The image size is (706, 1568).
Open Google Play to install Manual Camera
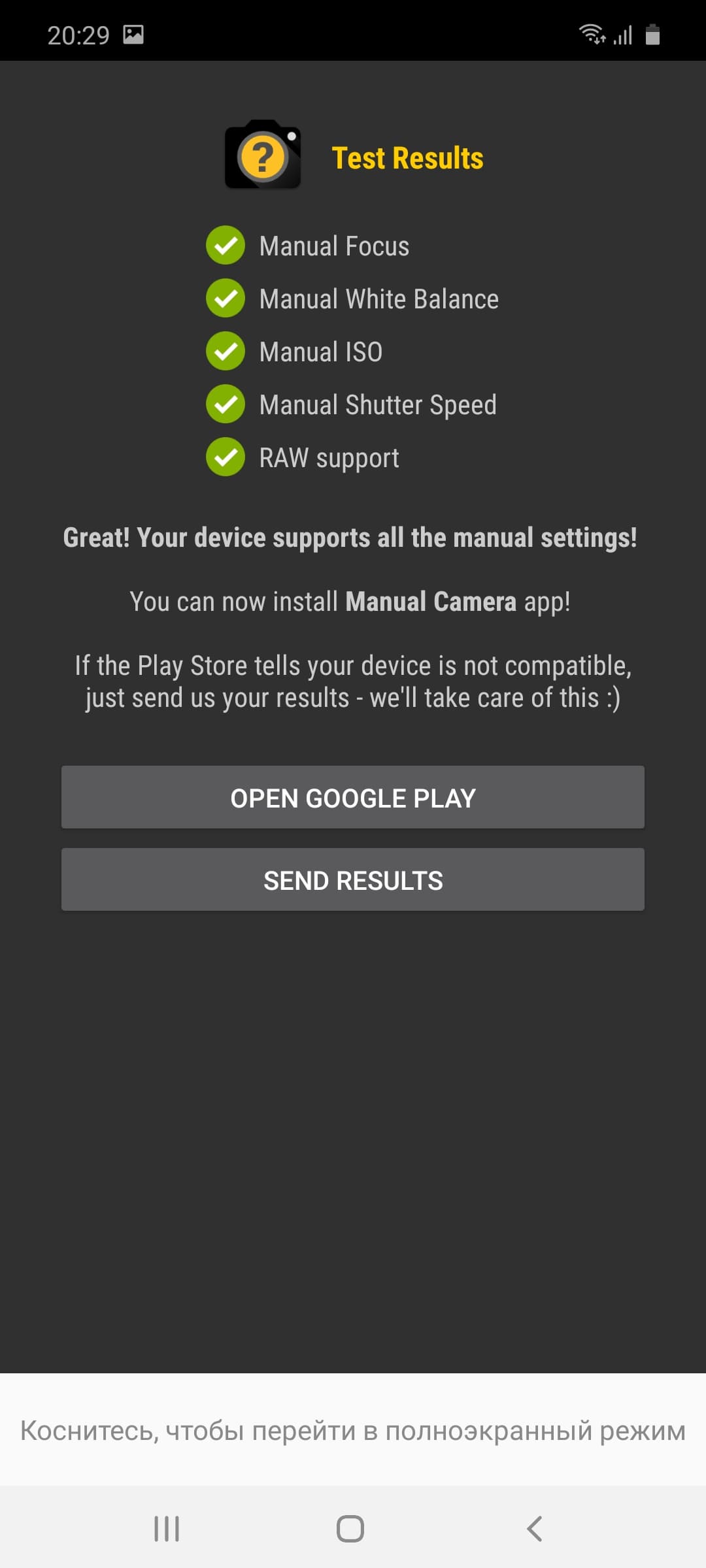coord(353,798)
